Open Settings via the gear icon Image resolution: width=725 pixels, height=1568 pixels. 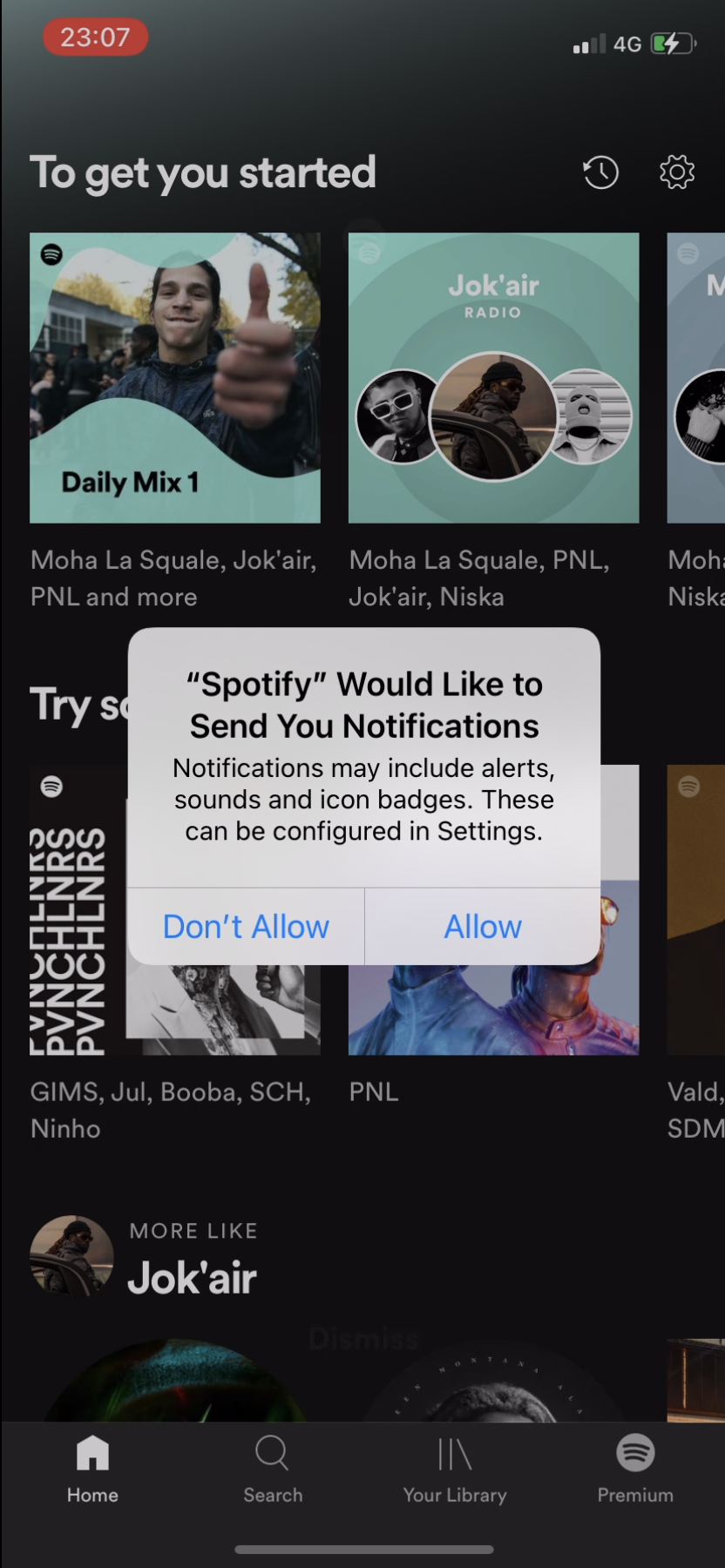coord(676,172)
